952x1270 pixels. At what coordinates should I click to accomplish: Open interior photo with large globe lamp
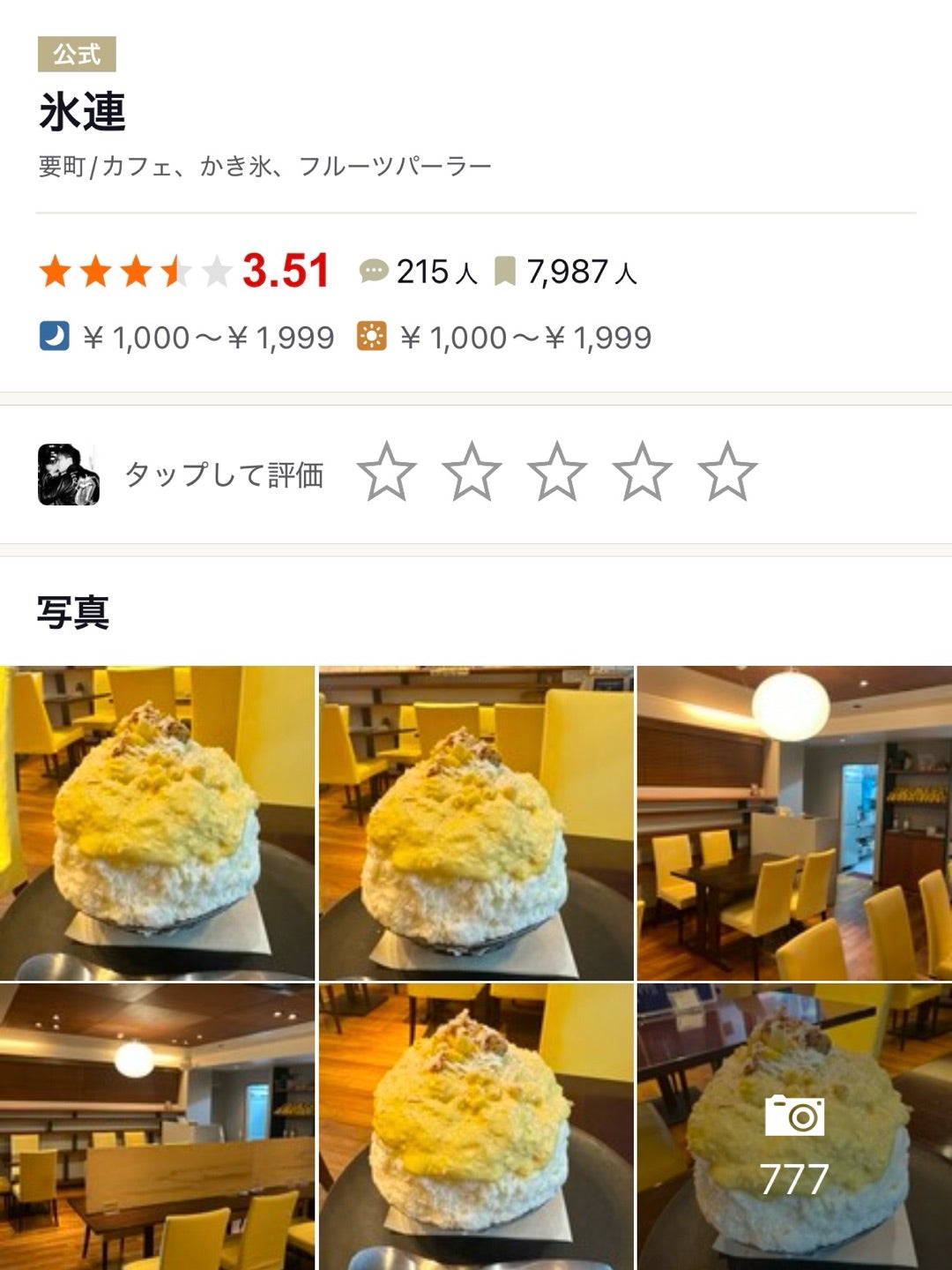(794, 822)
